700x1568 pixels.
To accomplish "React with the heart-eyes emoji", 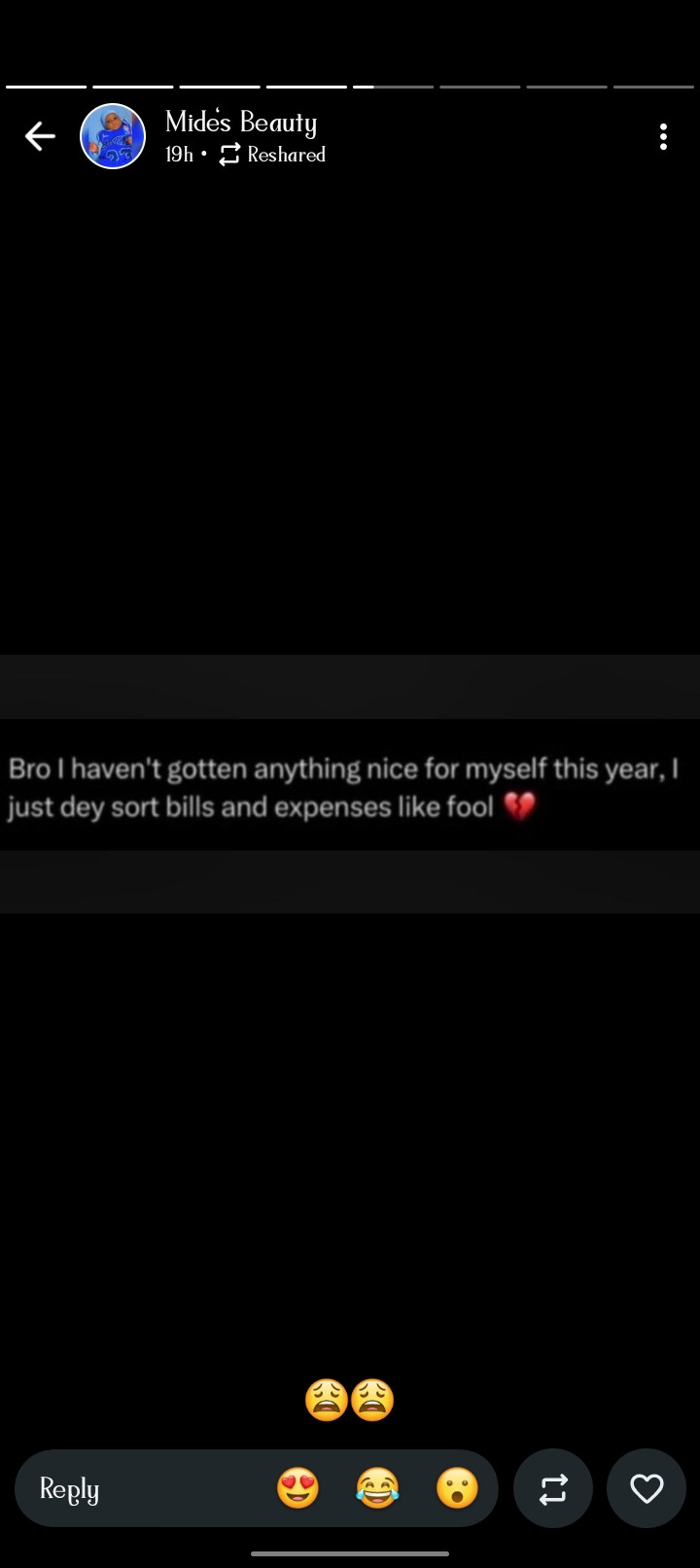I will [x=297, y=1488].
